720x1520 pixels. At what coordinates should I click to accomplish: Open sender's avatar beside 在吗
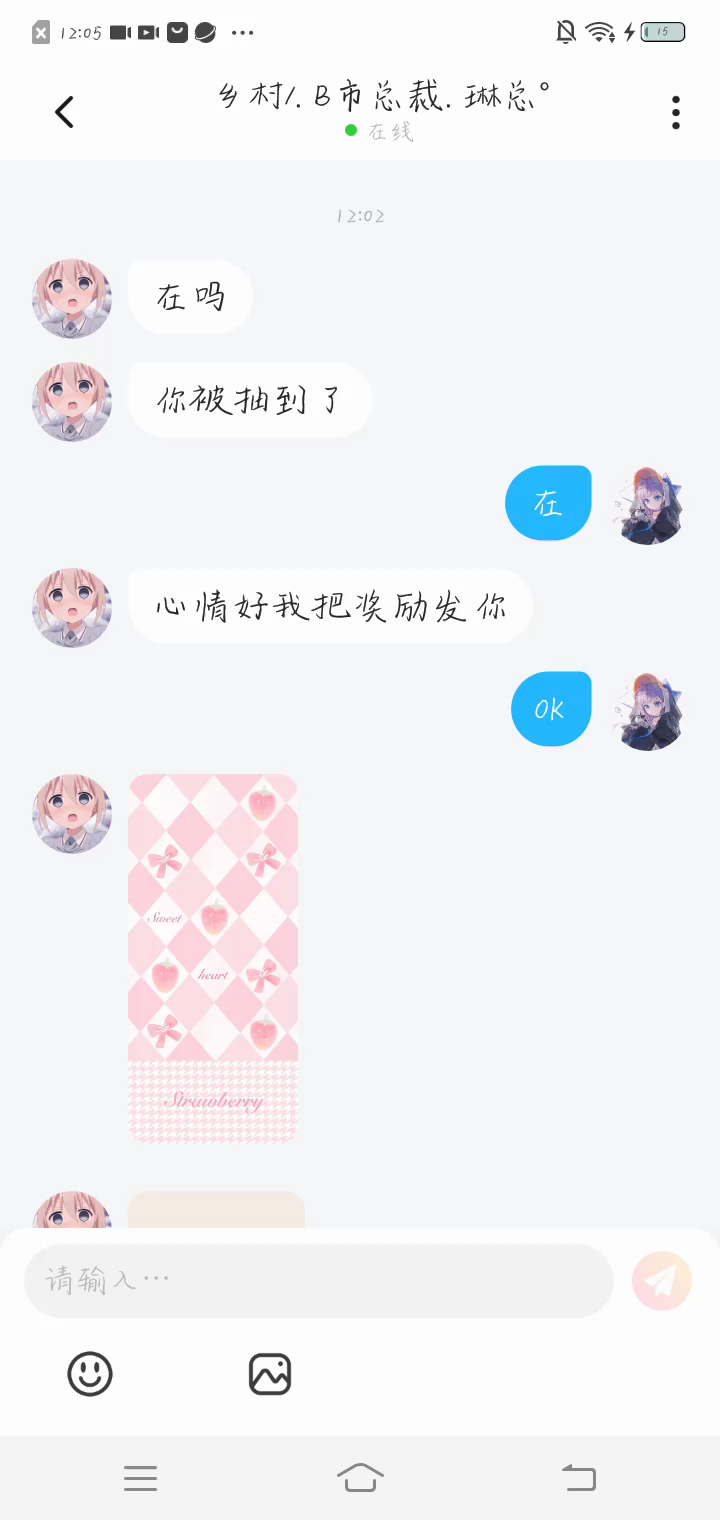[x=72, y=298]
